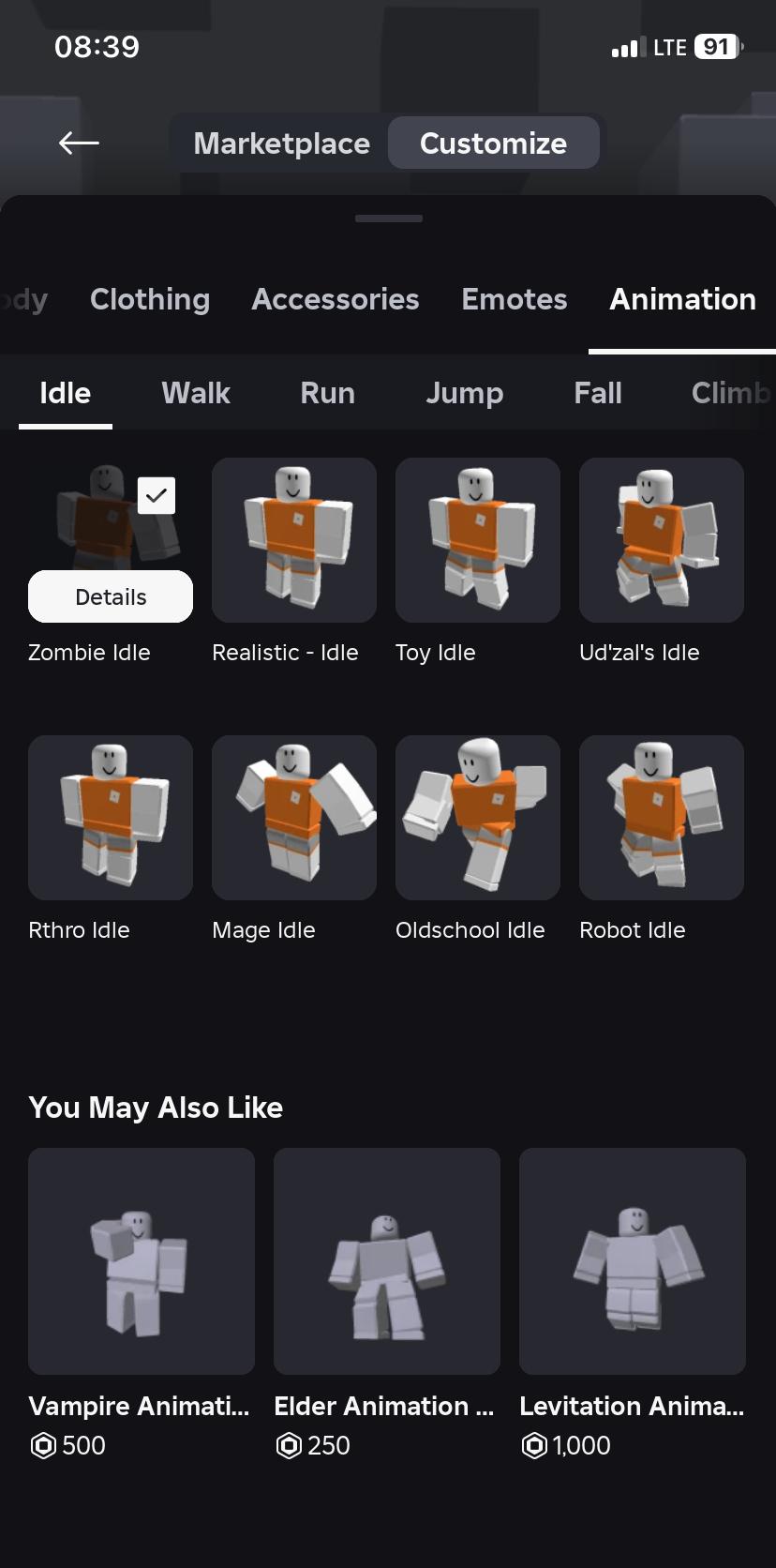
Task: Go back using the arrow icon
Action: [x=79, y=143]
